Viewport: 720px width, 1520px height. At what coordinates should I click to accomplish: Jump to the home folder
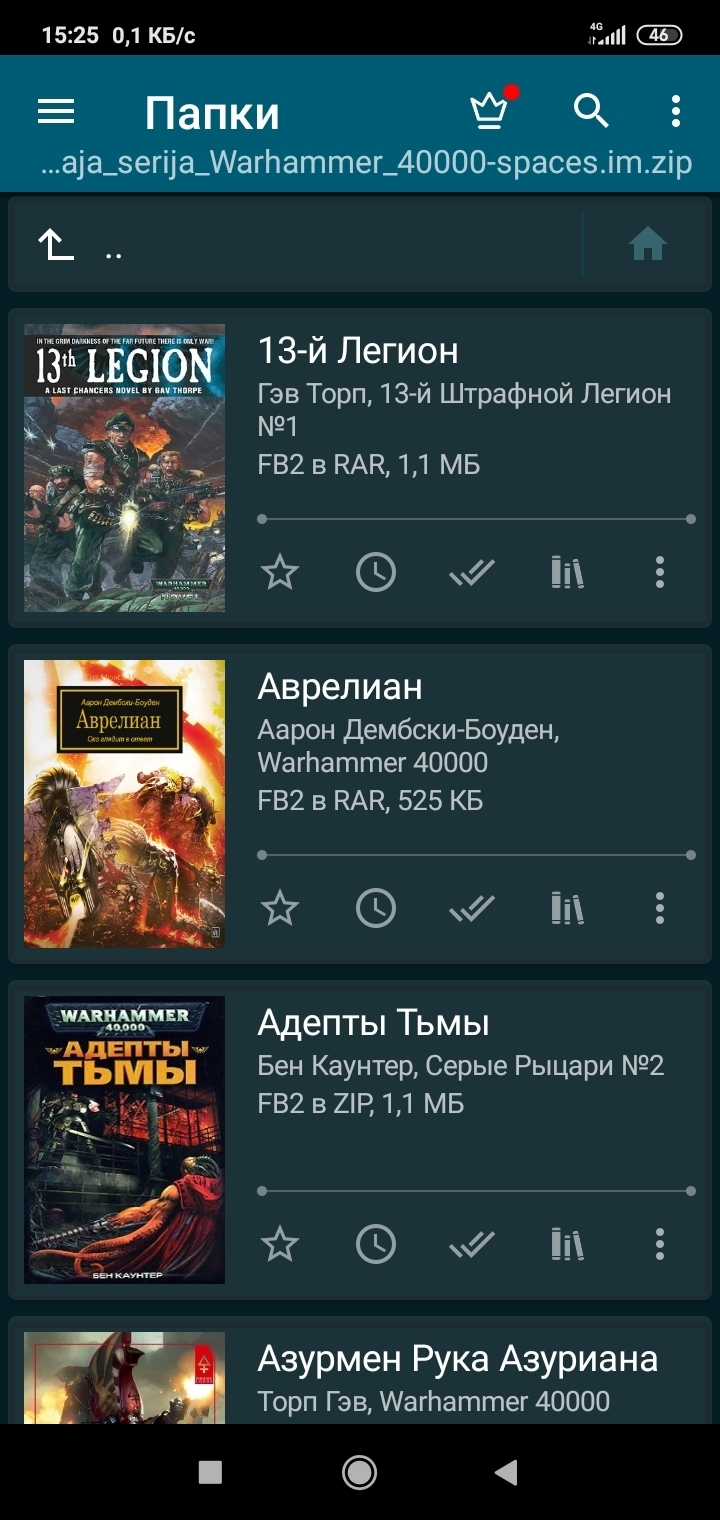[648, 244]
